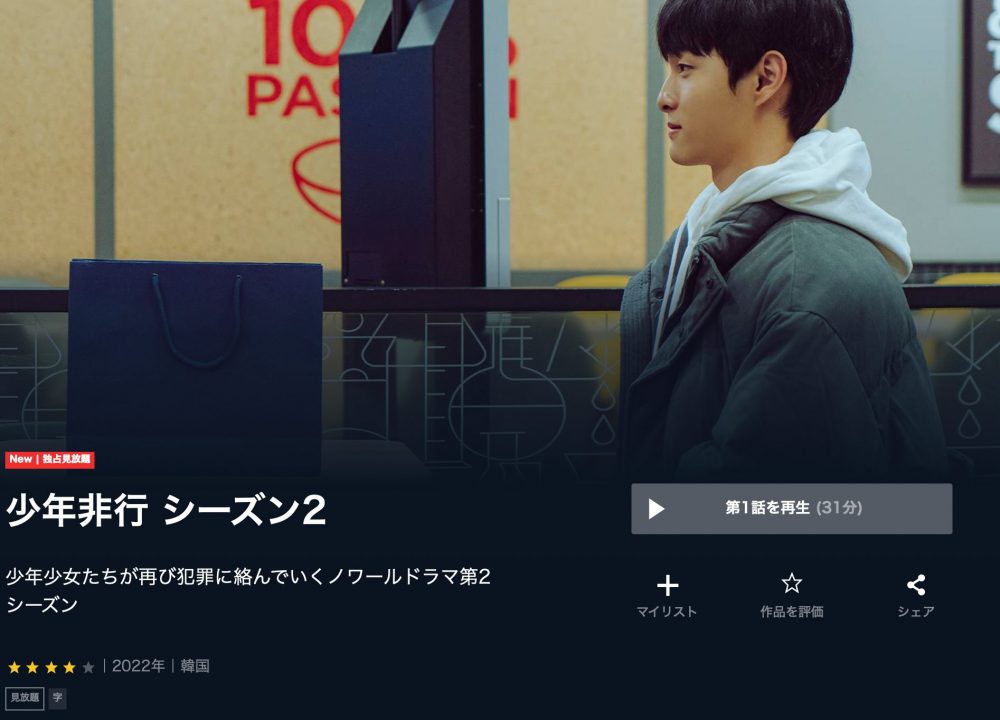
Task: Play episode 1 with 第1話を再生 button
Action: [791, 509]
